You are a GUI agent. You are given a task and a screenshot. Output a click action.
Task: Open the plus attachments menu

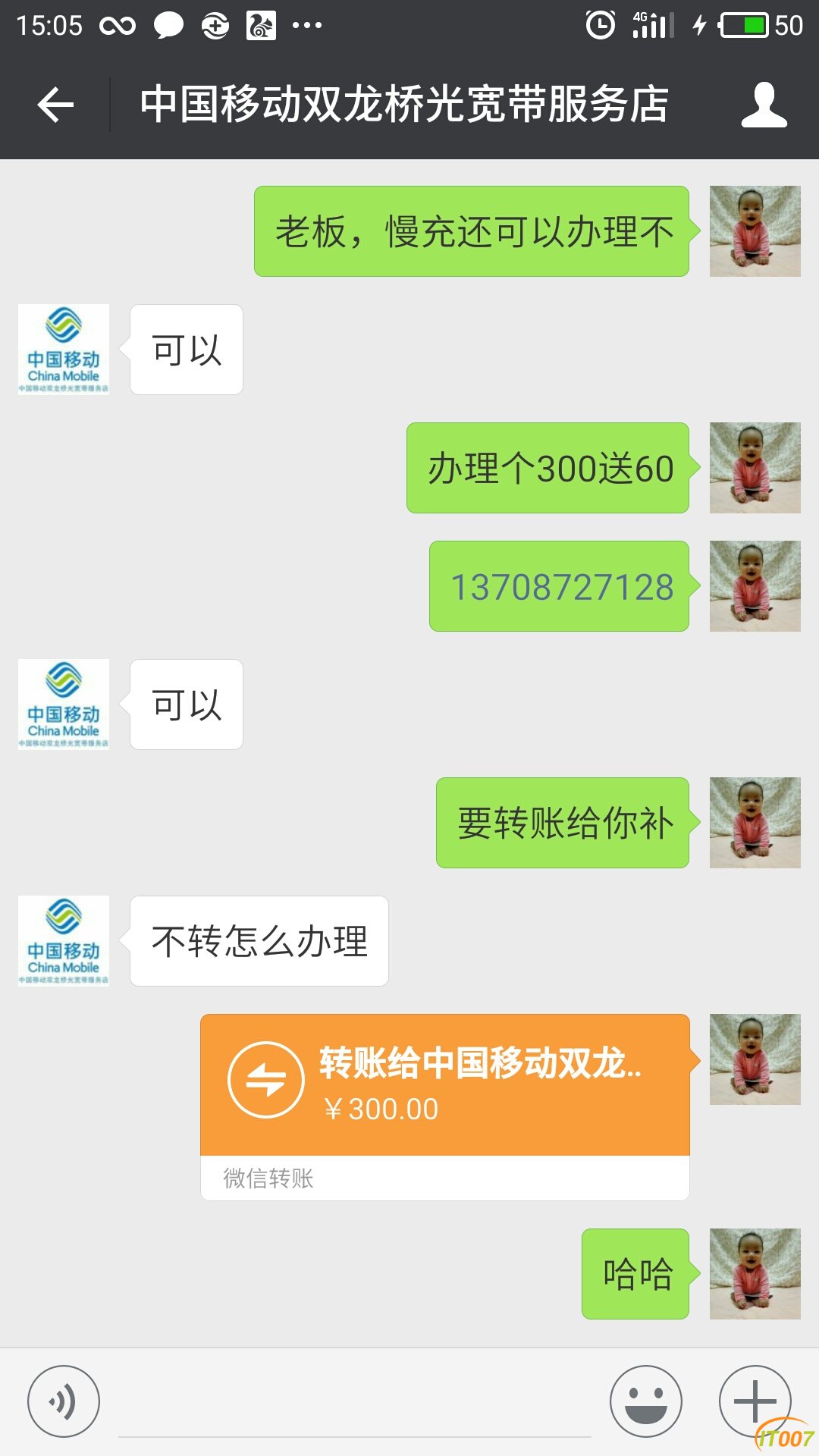pyautogui.click(x=755, y=1401)
